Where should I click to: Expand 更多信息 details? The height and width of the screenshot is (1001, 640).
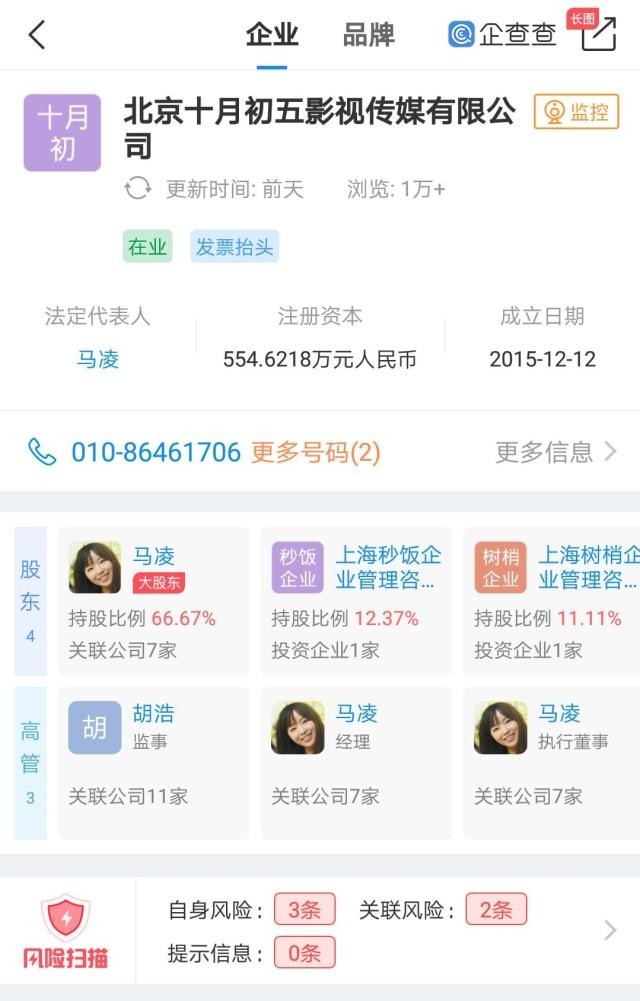(x=556, y=452)
